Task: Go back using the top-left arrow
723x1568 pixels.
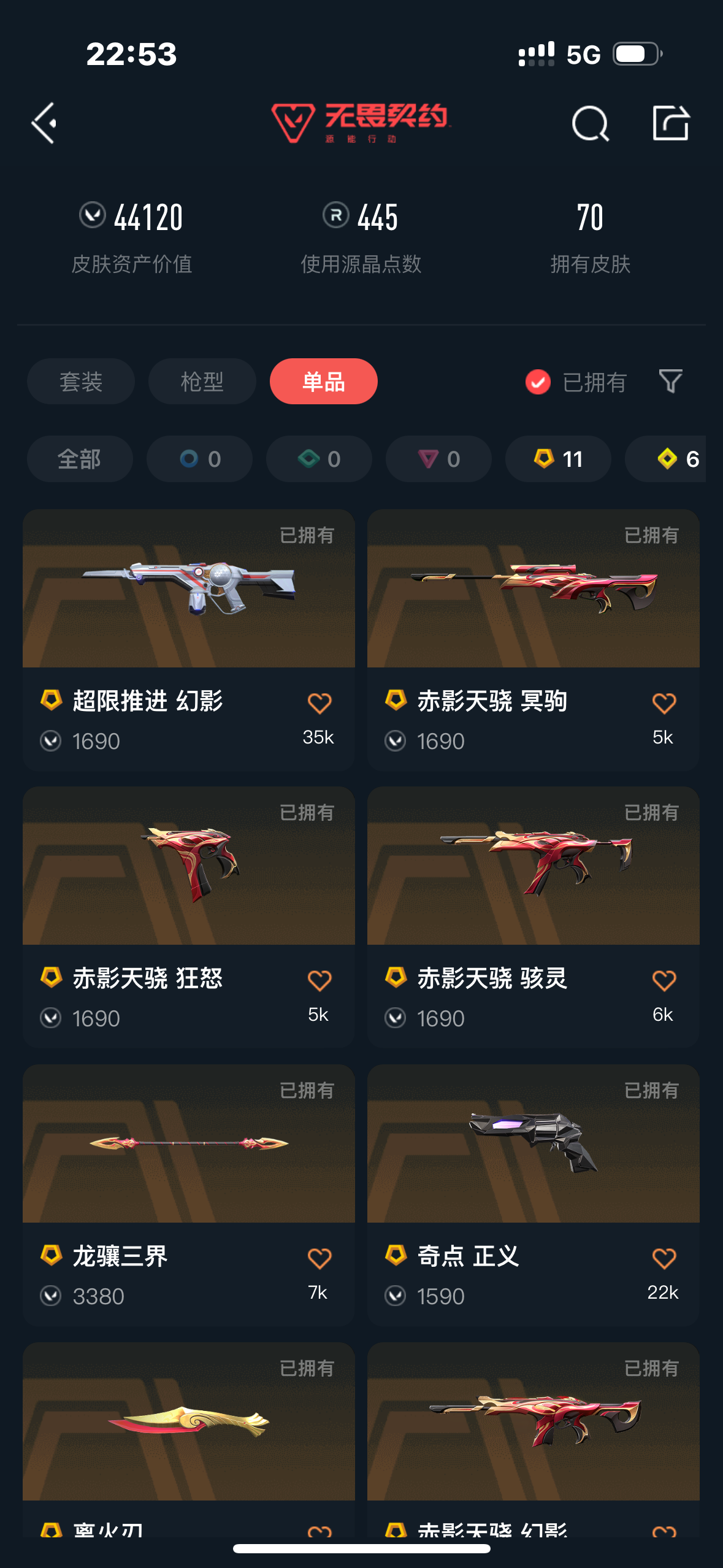Action: tap(44, 123)
